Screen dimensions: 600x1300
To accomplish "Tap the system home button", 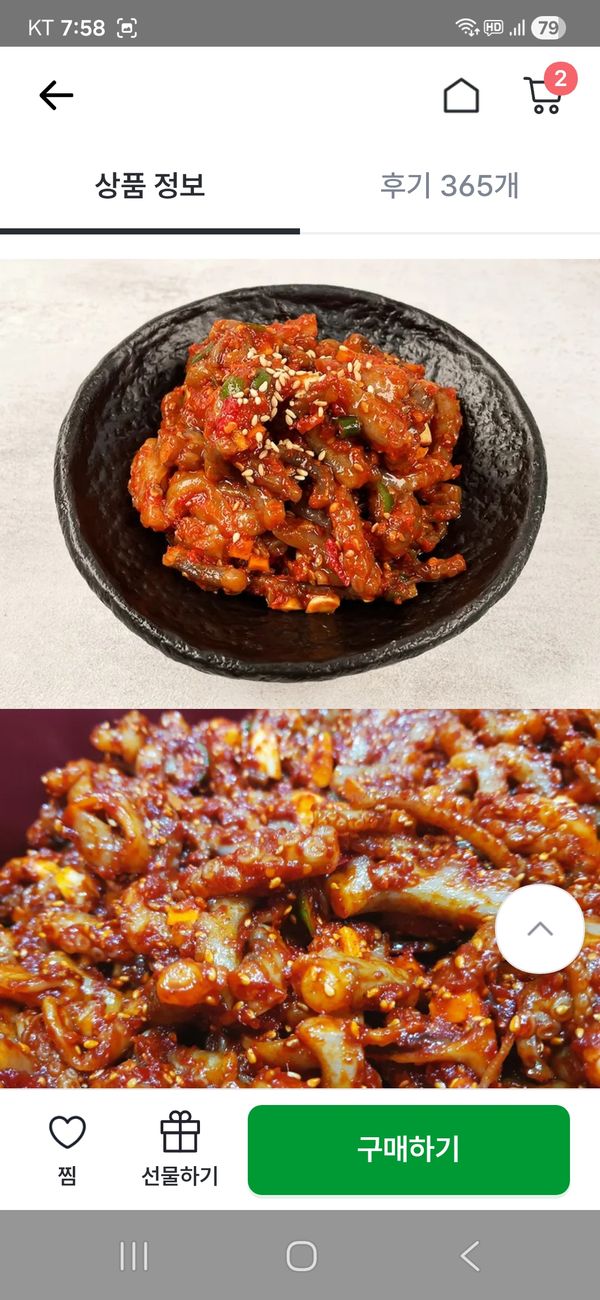I will pos(301,1256).
